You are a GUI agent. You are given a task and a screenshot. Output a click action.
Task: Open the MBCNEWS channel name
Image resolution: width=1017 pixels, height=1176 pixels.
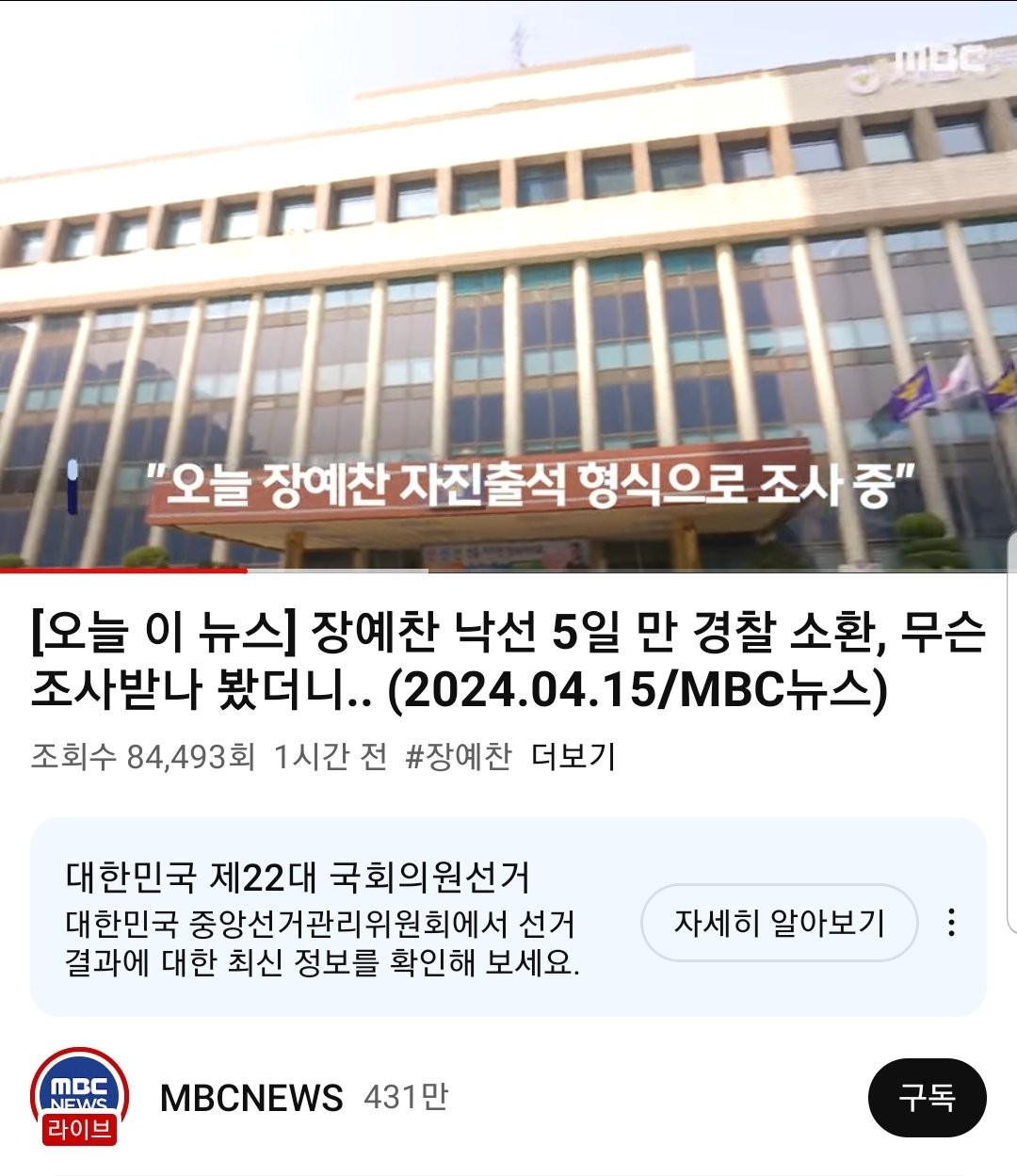[251, 1098]
